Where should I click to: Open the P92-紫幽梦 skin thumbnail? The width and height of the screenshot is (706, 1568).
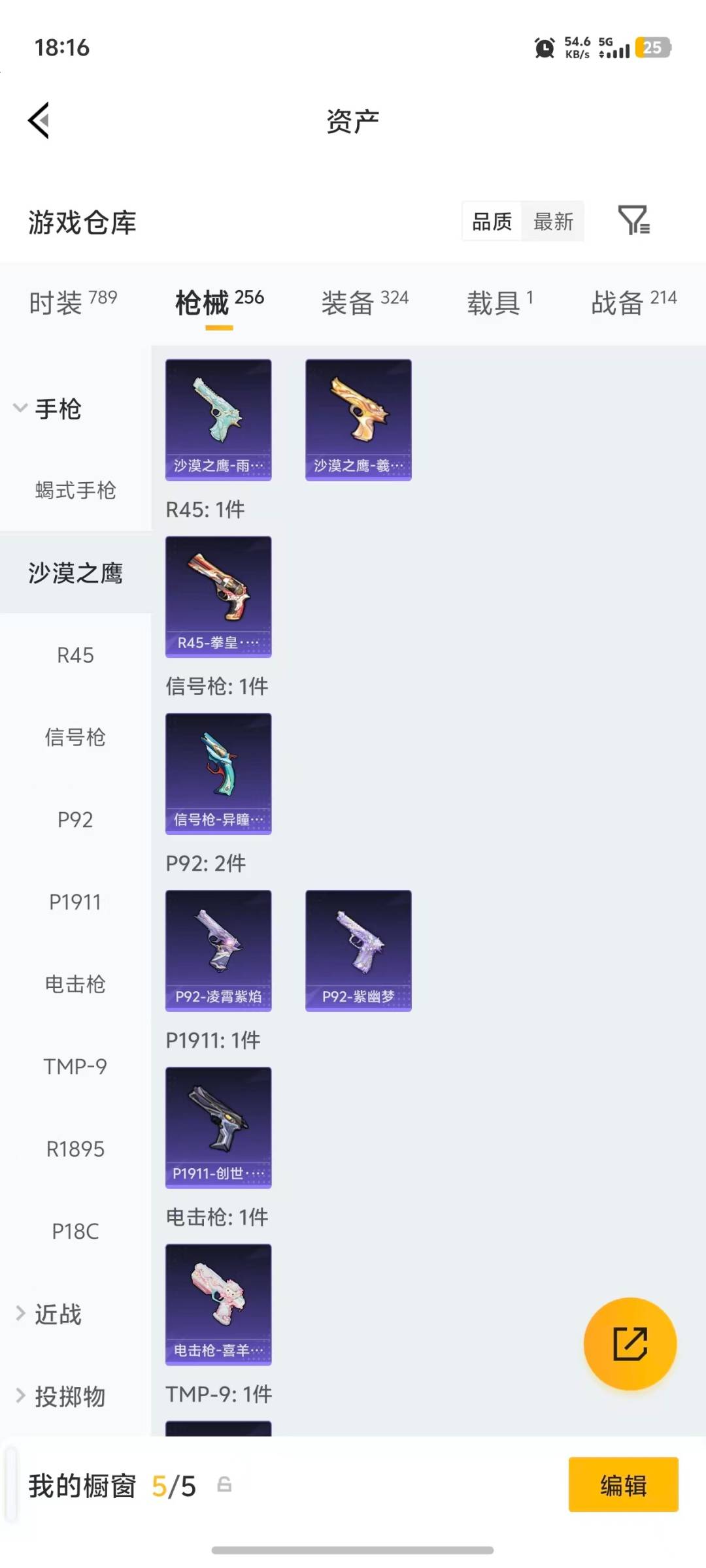coord(358,951)
